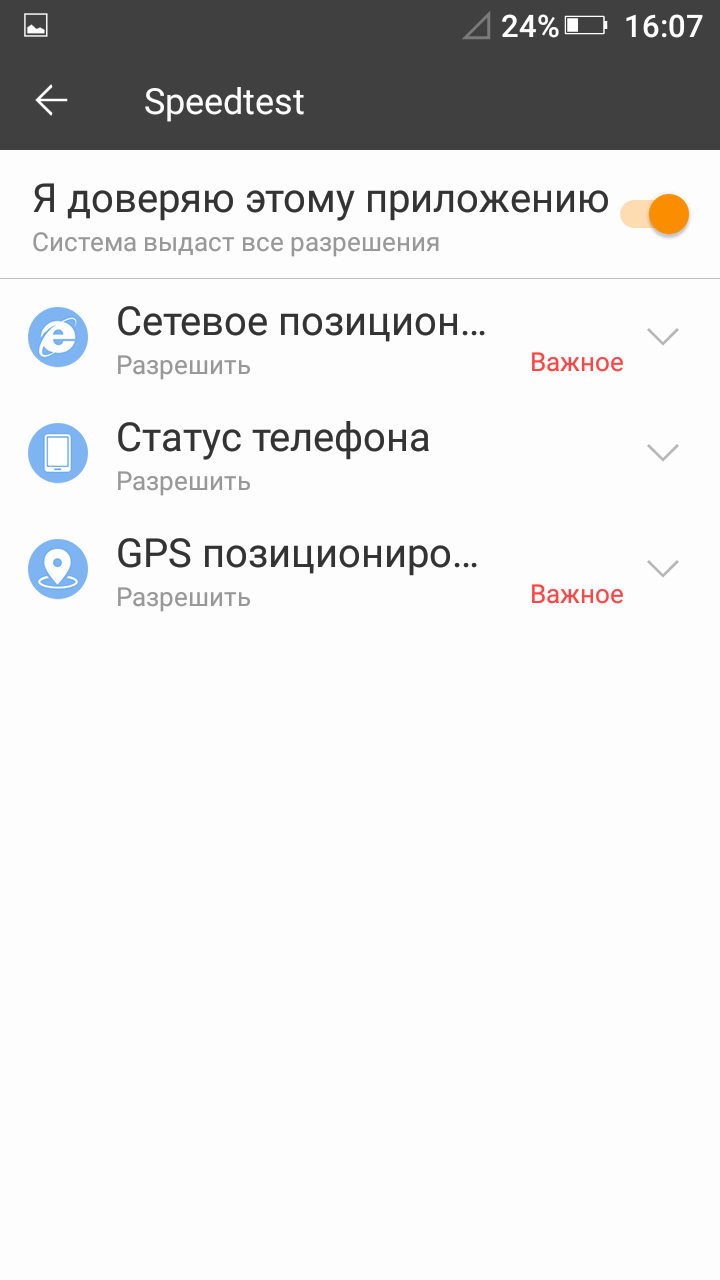Toggle off "Я доверяю этому приложению" switch
The height and width of the screenshot is (1280, 720).
coord(655,214)
